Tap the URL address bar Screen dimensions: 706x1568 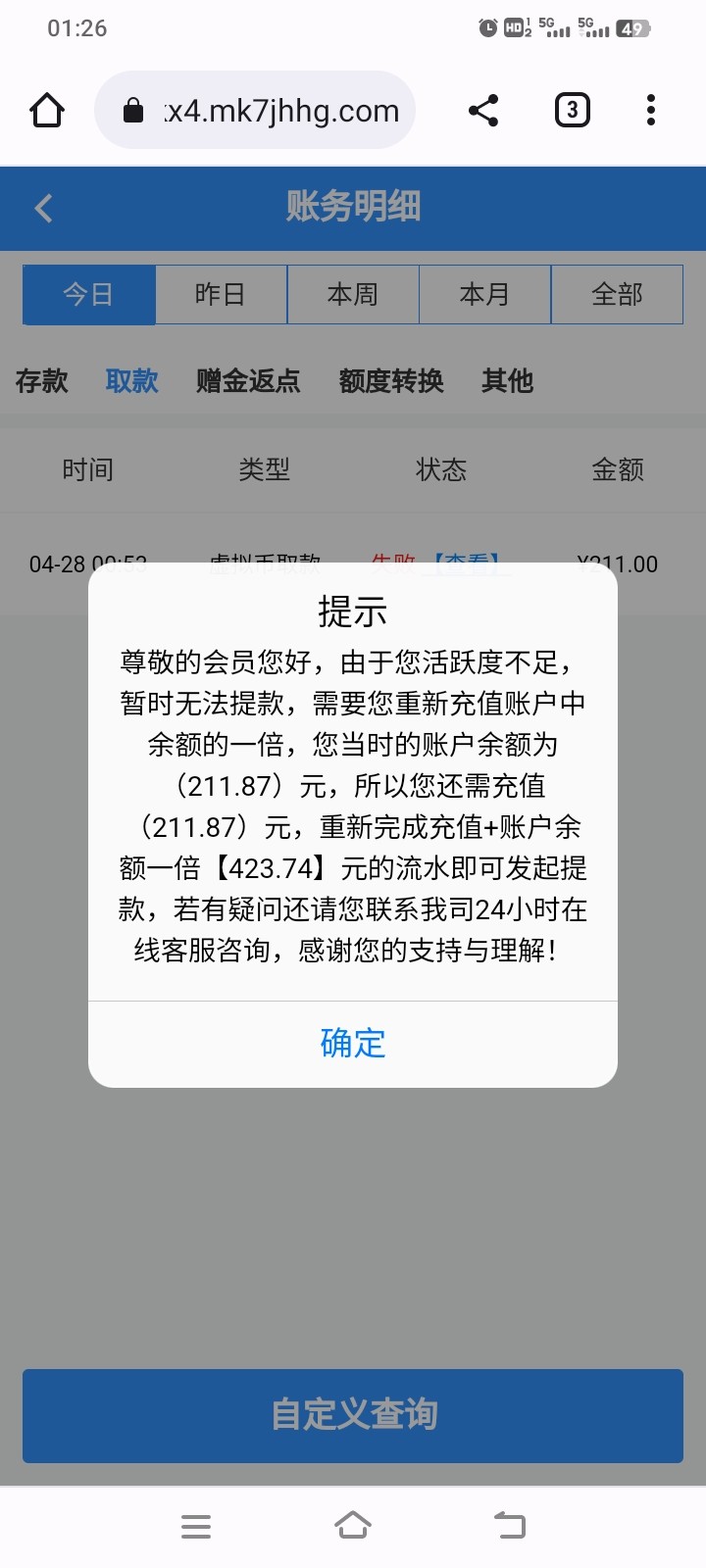[255, 111]
